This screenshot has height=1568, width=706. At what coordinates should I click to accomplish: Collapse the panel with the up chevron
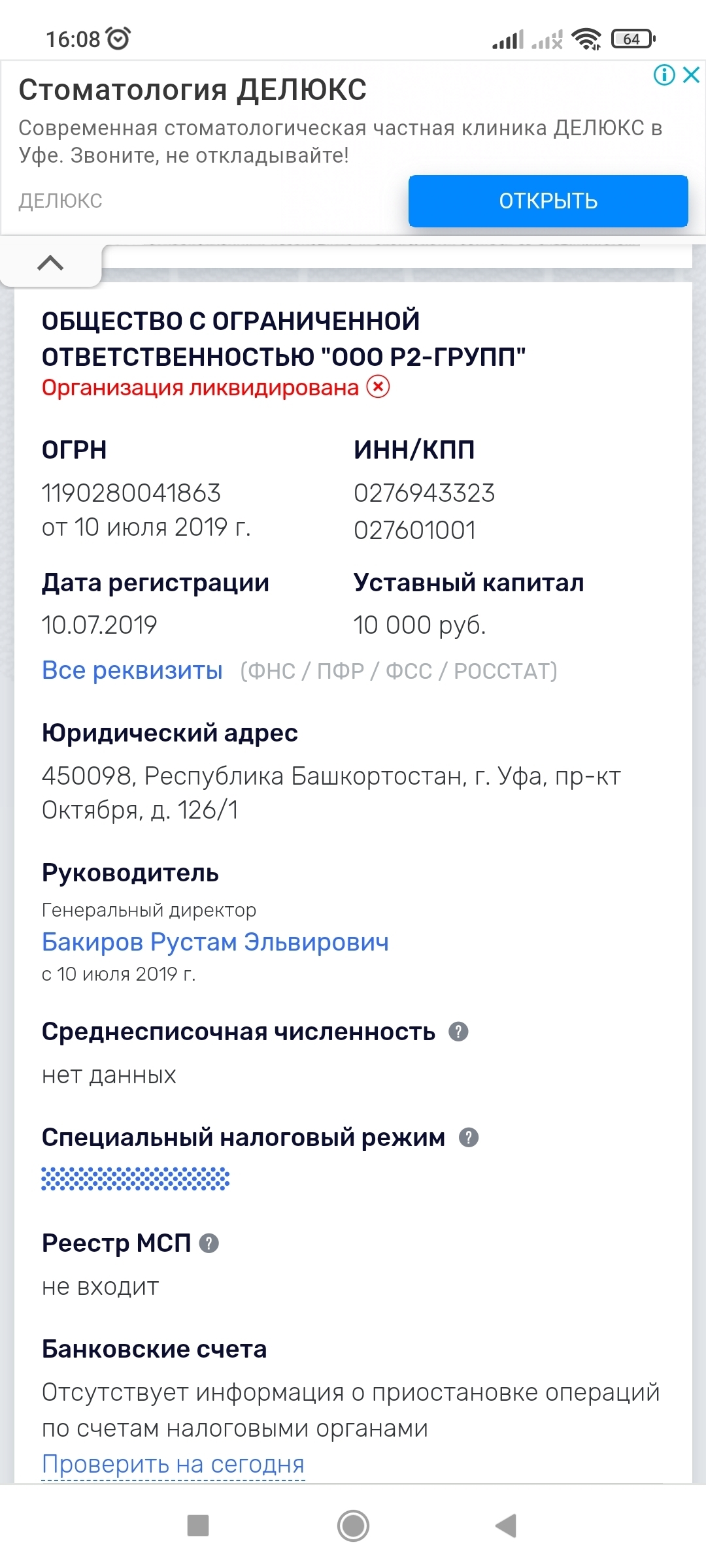pos(50,263)
